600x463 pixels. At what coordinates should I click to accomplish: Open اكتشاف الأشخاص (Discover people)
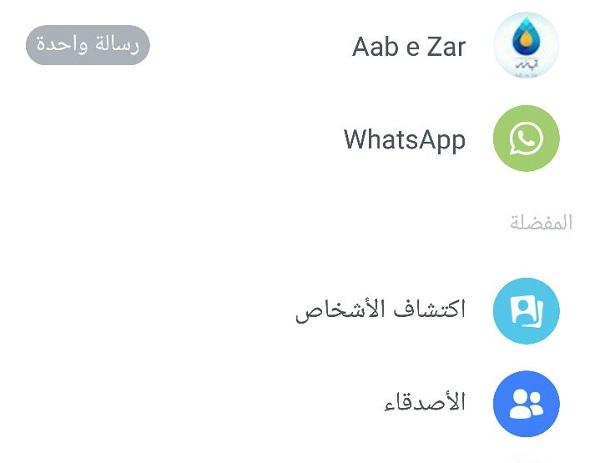[x=381, y=311]
